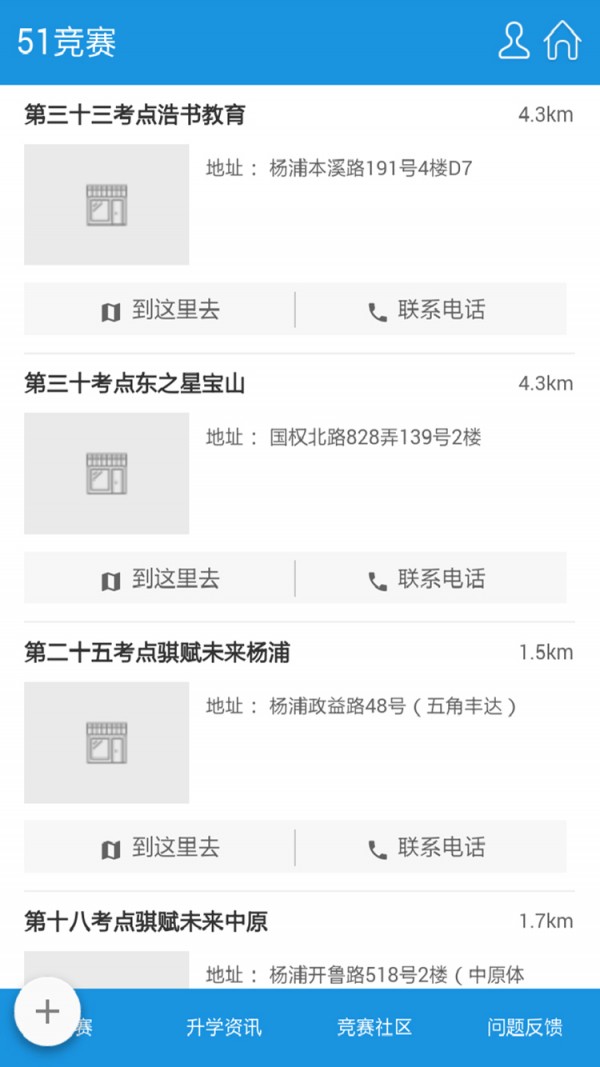View the 第三十三考点浩书教育 store thumbnail
600x1067 pixels.
(x=106, y=205)
